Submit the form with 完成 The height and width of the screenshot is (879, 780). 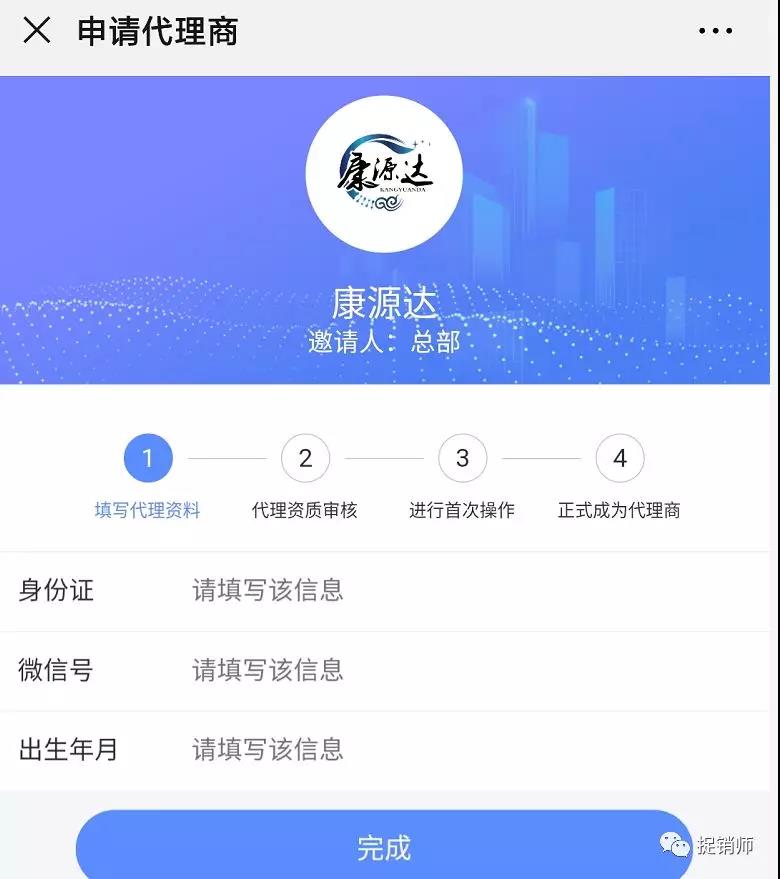[x=384, y=847]
